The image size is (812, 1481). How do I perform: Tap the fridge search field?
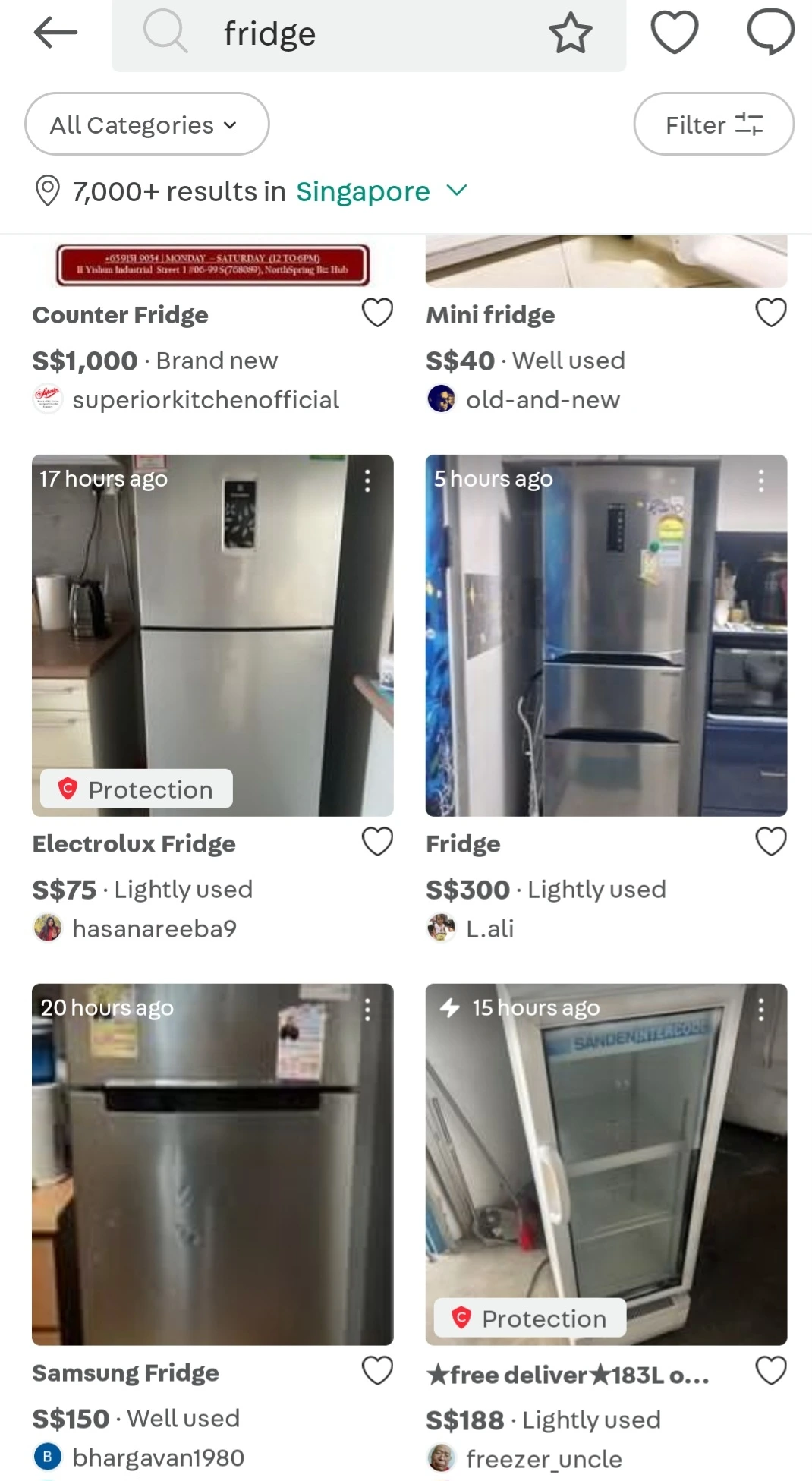(341, 34)
